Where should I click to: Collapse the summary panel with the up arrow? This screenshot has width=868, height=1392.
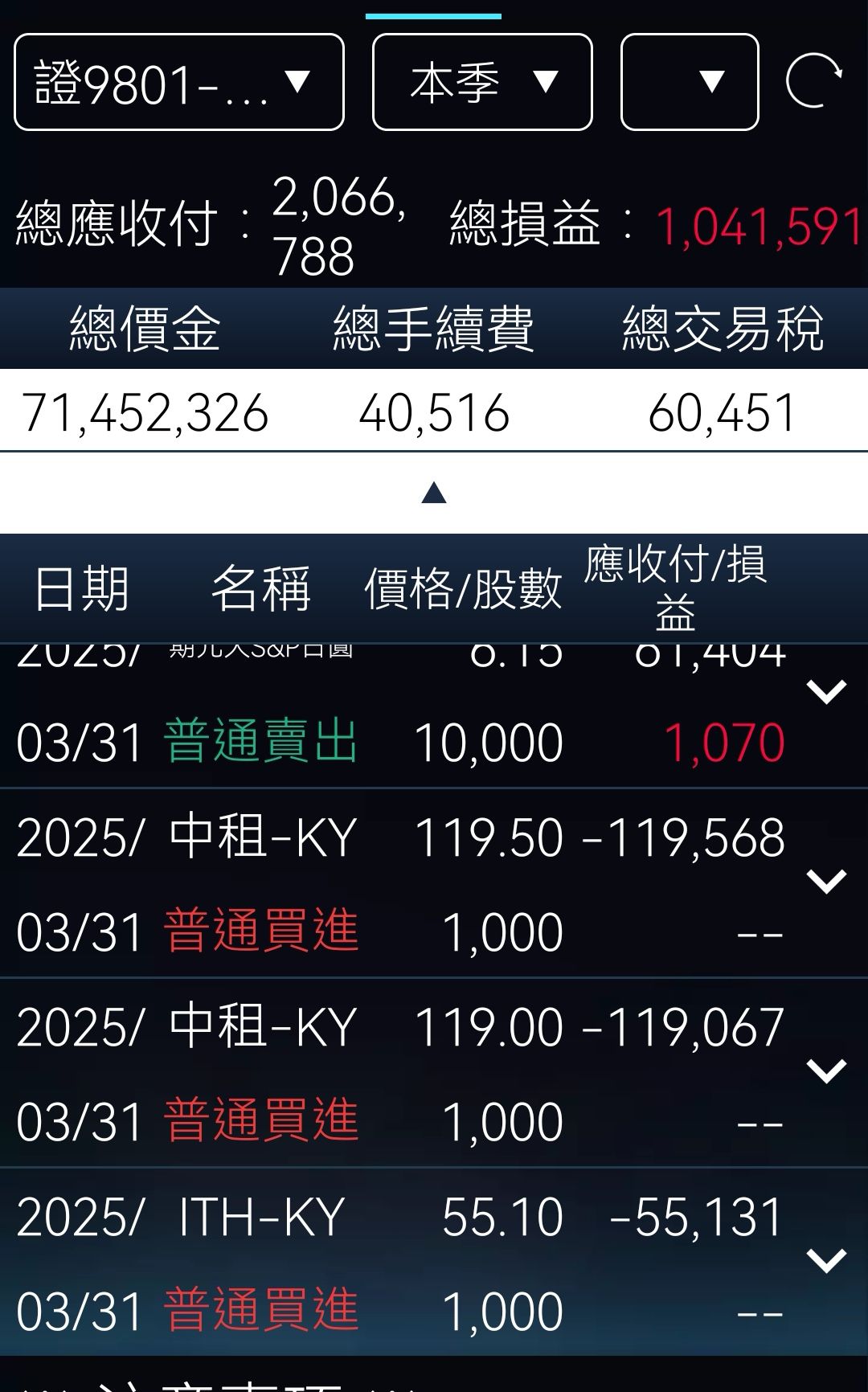[x=434, y=493]
